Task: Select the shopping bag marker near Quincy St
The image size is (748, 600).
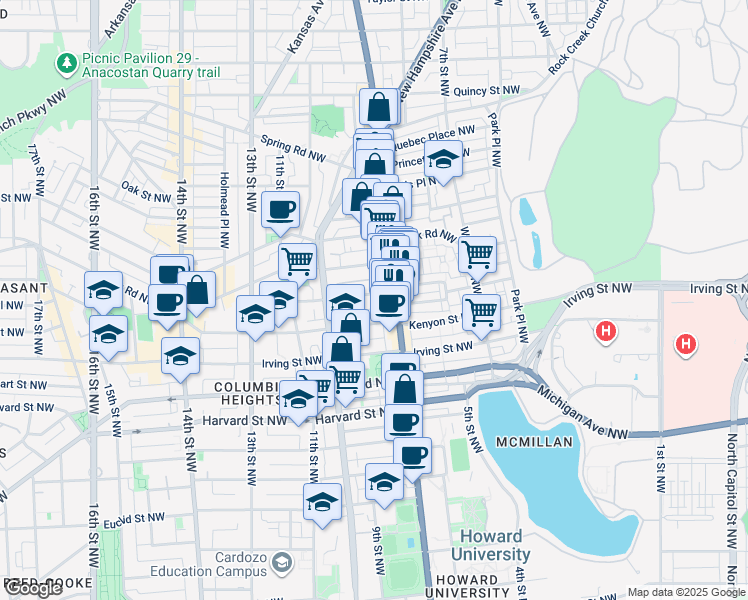Action: click(x=379, y=108)
